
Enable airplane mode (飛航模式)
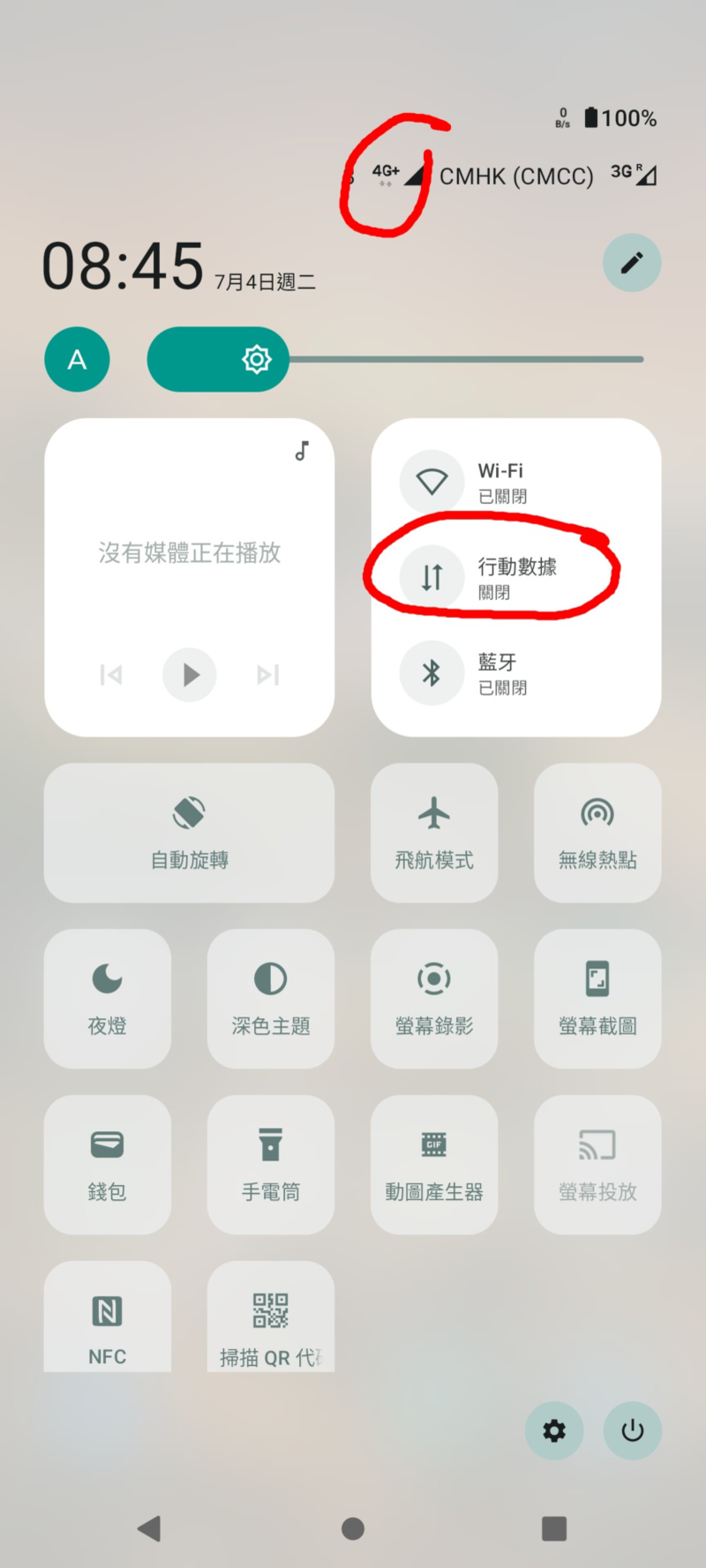pos(433,832)
